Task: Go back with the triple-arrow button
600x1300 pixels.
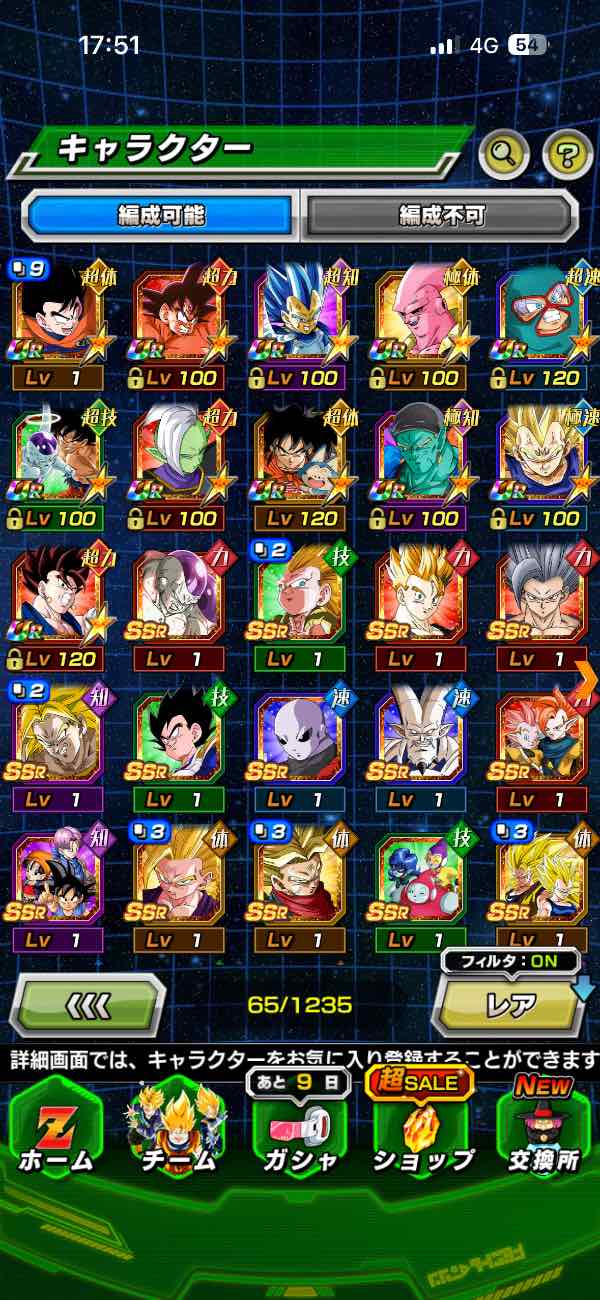Action: (88, 1004)
